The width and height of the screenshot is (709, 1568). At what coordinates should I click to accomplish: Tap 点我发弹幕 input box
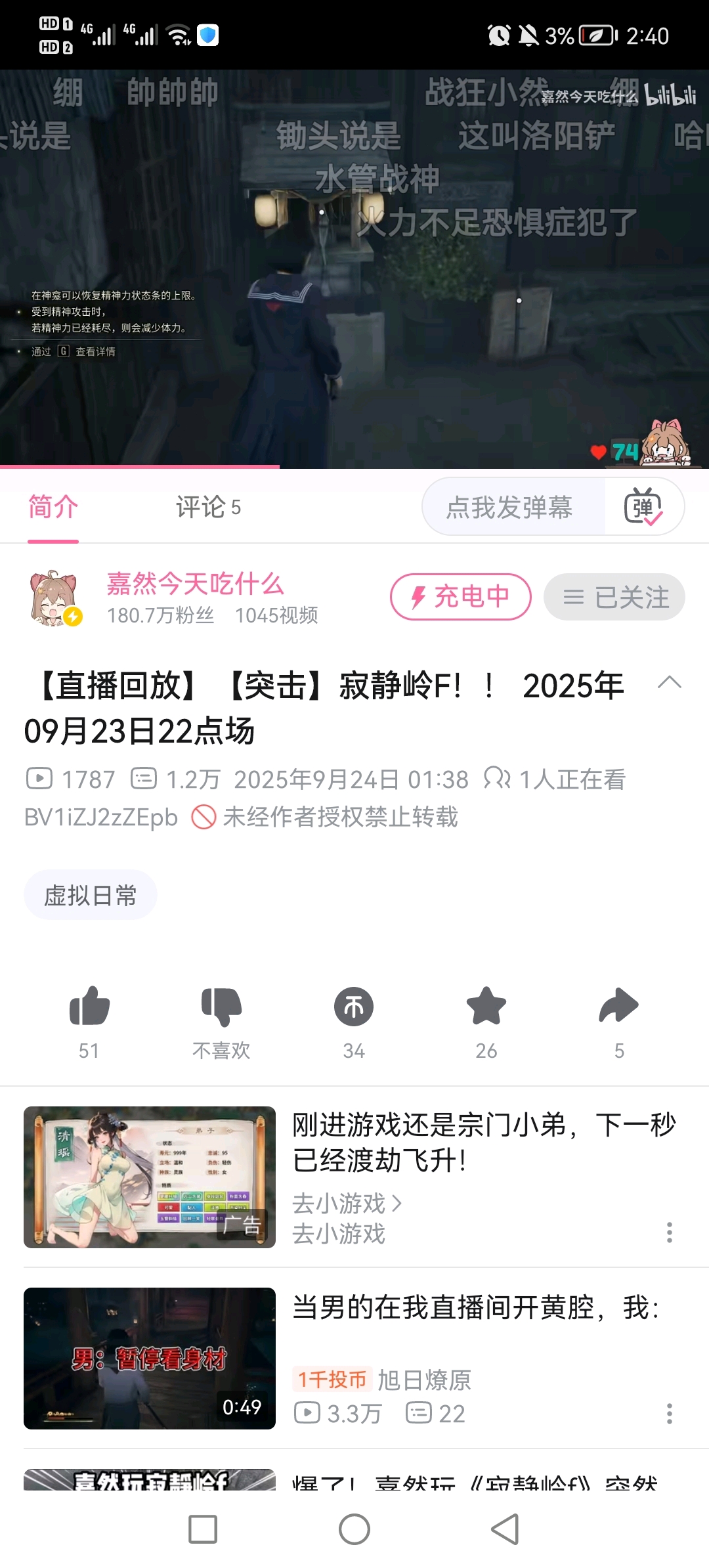point(511,507)
